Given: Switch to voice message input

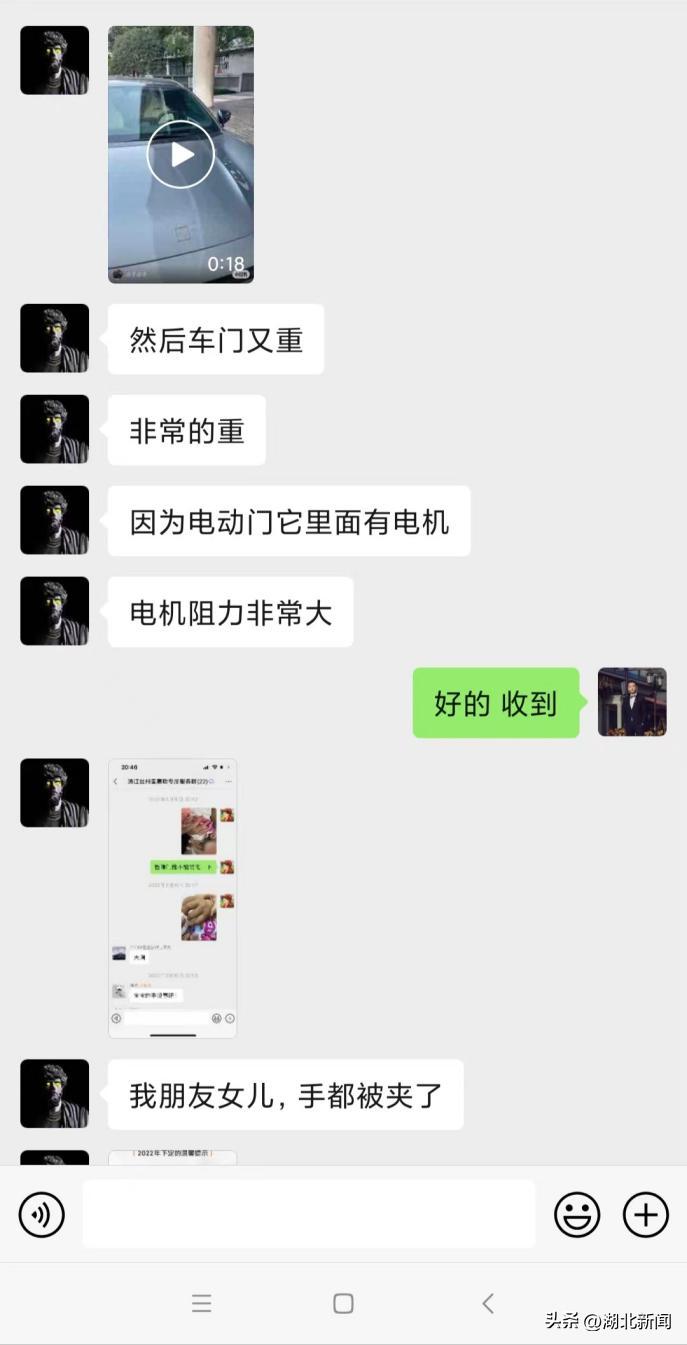Looking at the screenshot, I should point(42,1215).
